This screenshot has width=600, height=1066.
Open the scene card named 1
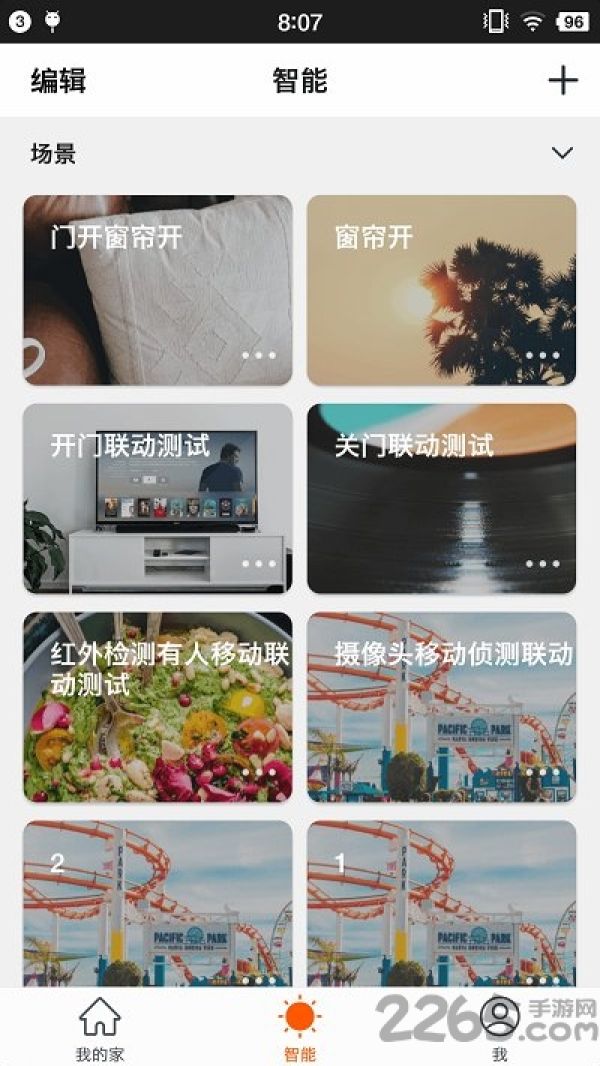point(442,904)
